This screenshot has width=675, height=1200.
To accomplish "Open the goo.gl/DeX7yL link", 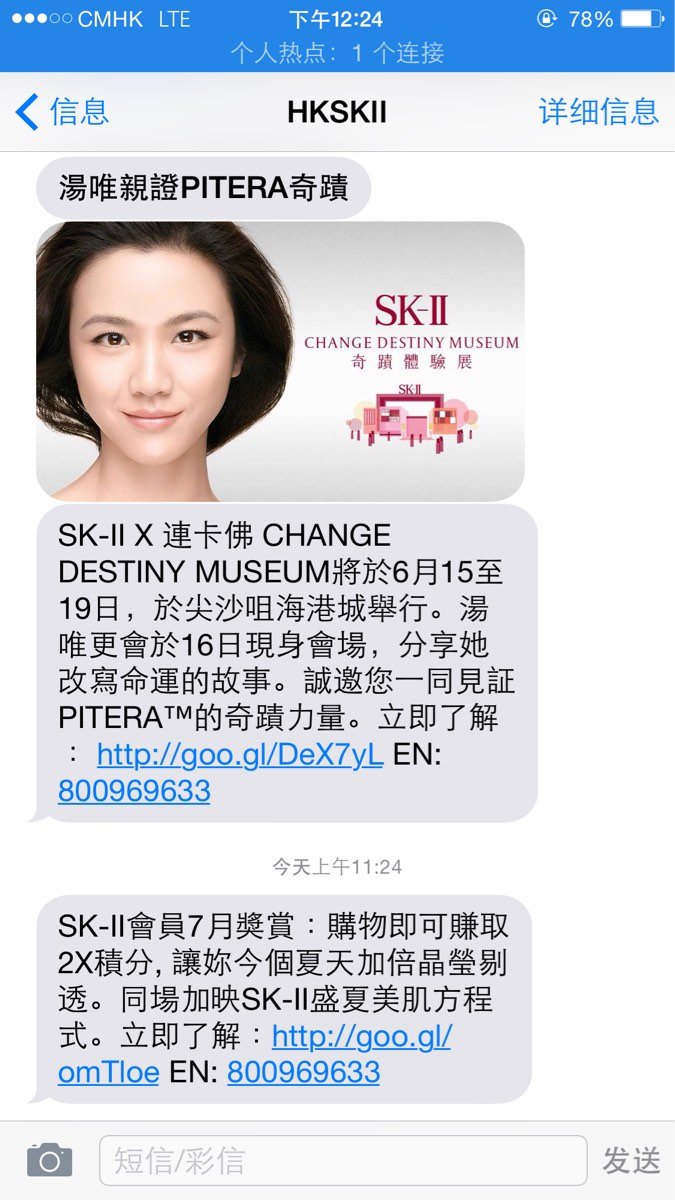I will [x=240, y=754].
